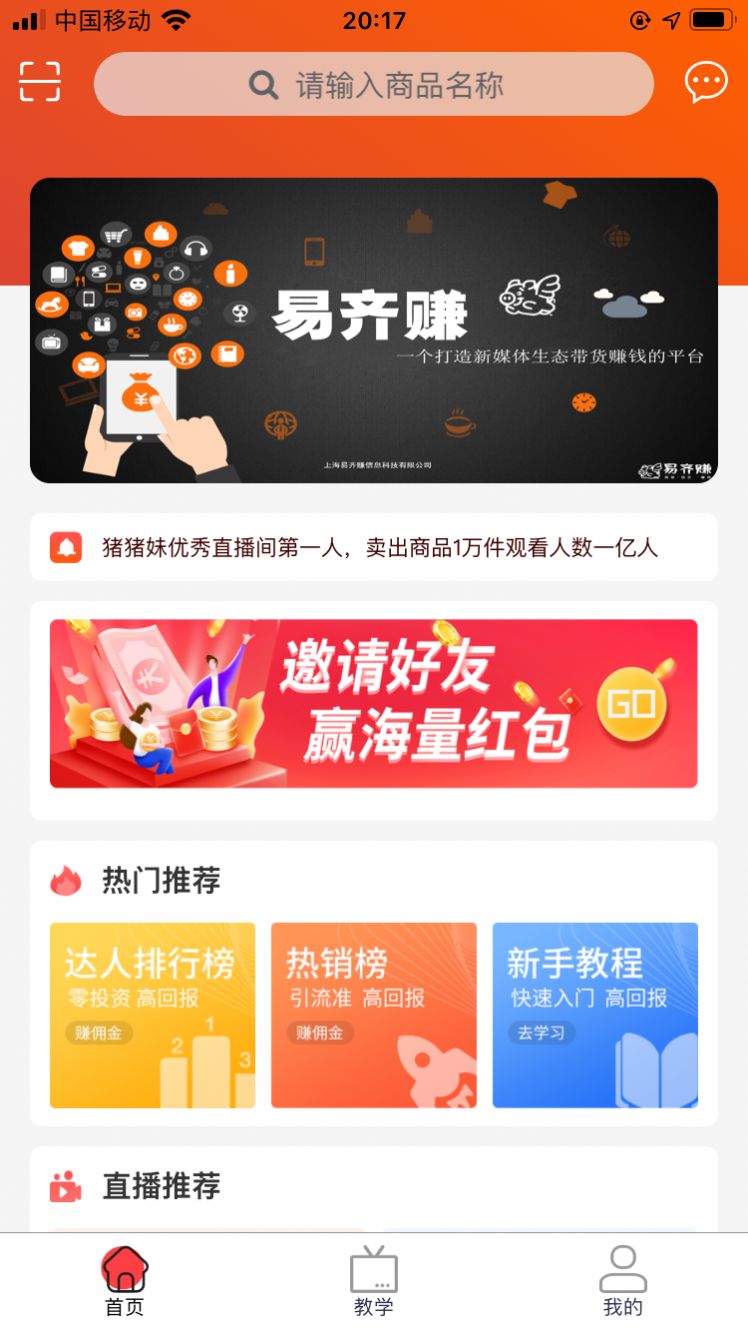Screen dimensions: 748x1332
Task: Open the 达人排行榜 card
Action: (x=153, y=1015)
